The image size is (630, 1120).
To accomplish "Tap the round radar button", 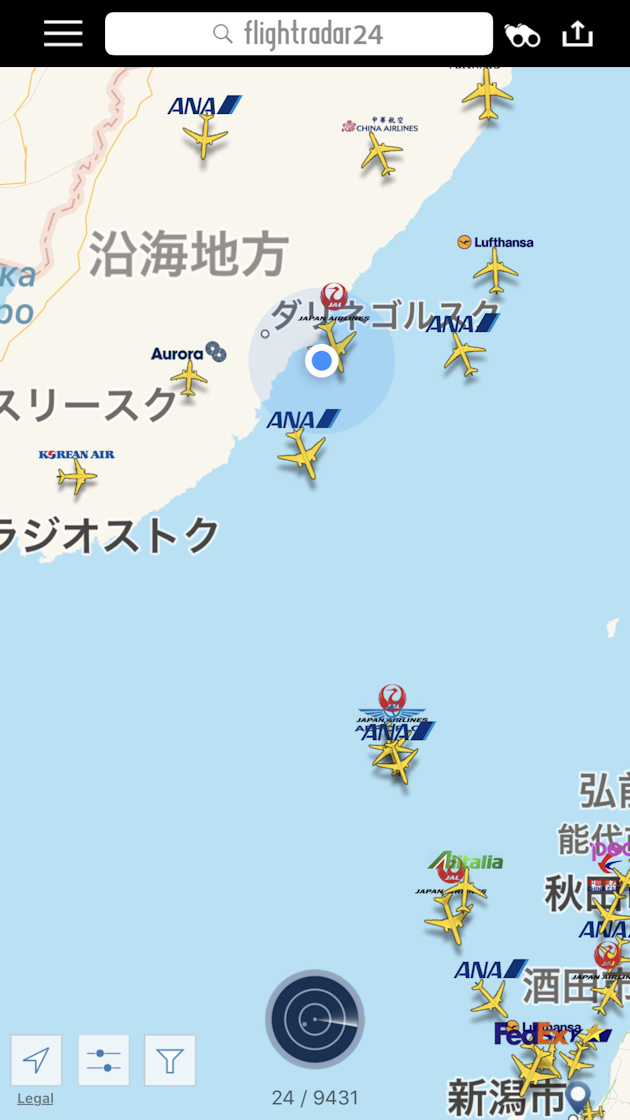I will click(x=315, y=1019).
